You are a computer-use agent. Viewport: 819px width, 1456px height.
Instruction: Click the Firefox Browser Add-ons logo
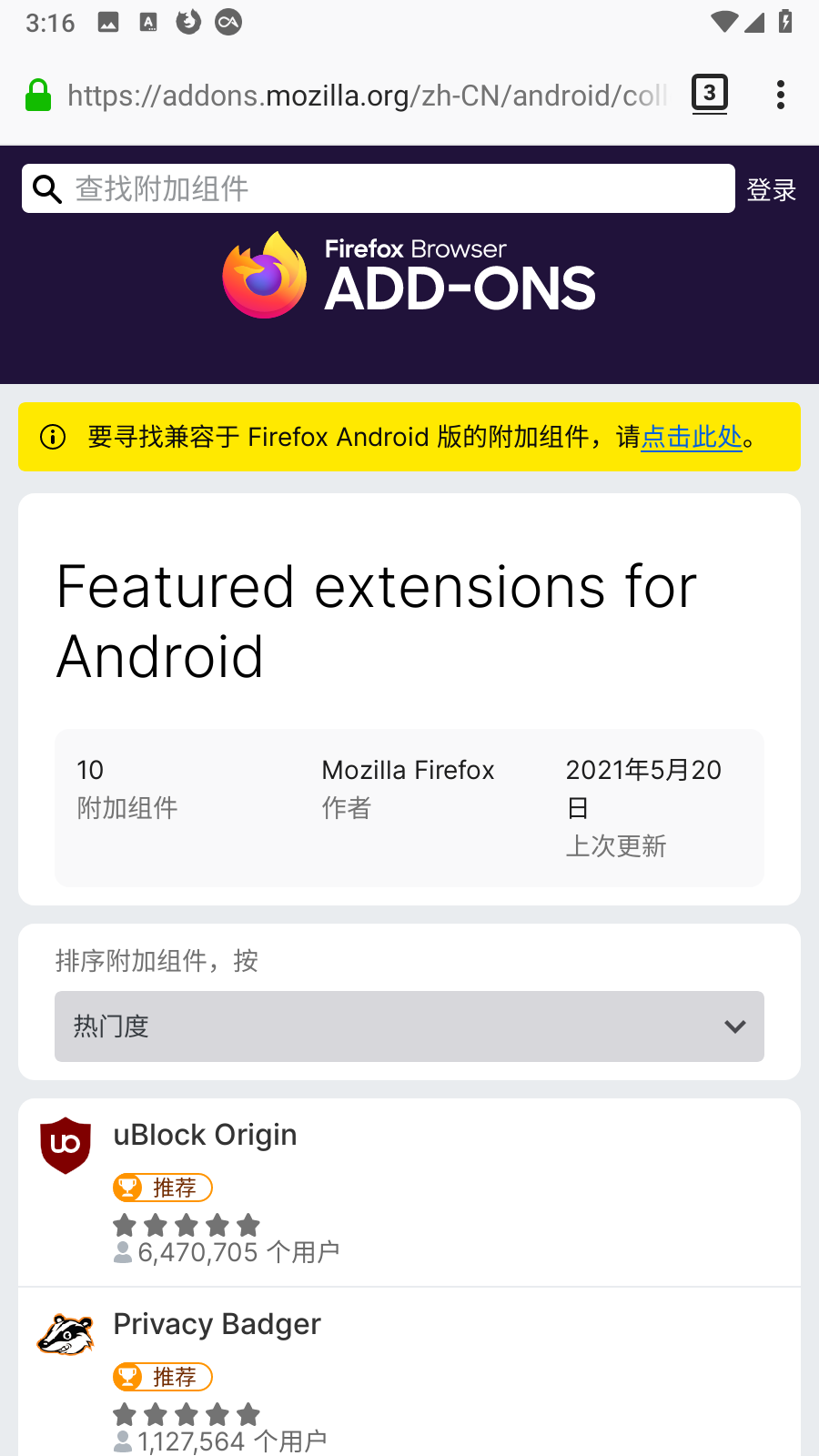tap(409, 275)
